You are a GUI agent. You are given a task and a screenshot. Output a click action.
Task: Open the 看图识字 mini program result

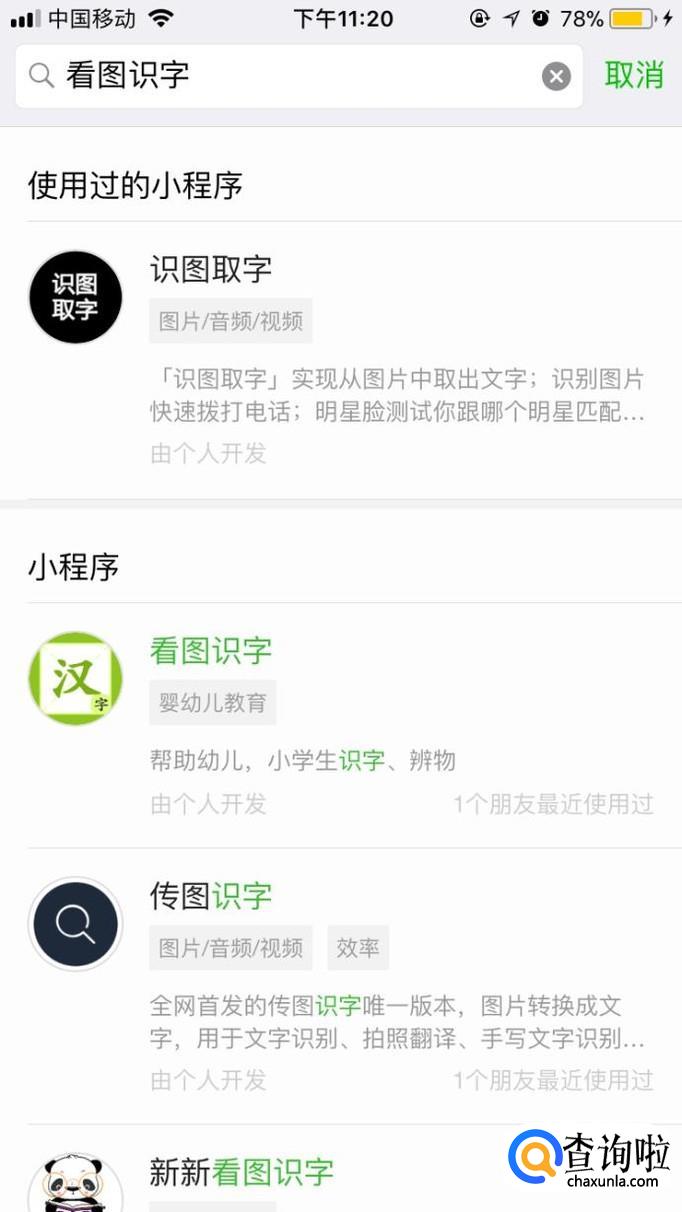(x=211, y=651)
